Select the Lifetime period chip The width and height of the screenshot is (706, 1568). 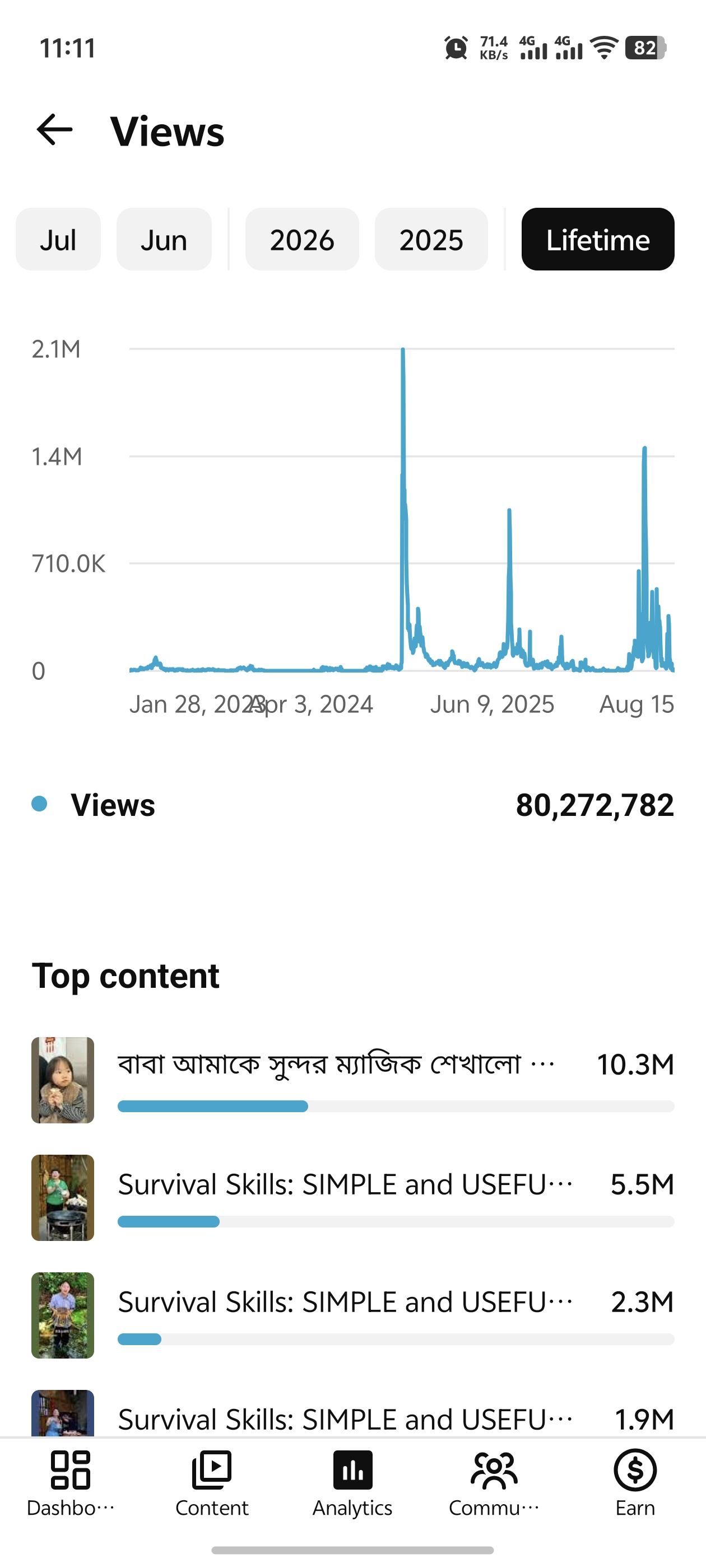(597, 239)
